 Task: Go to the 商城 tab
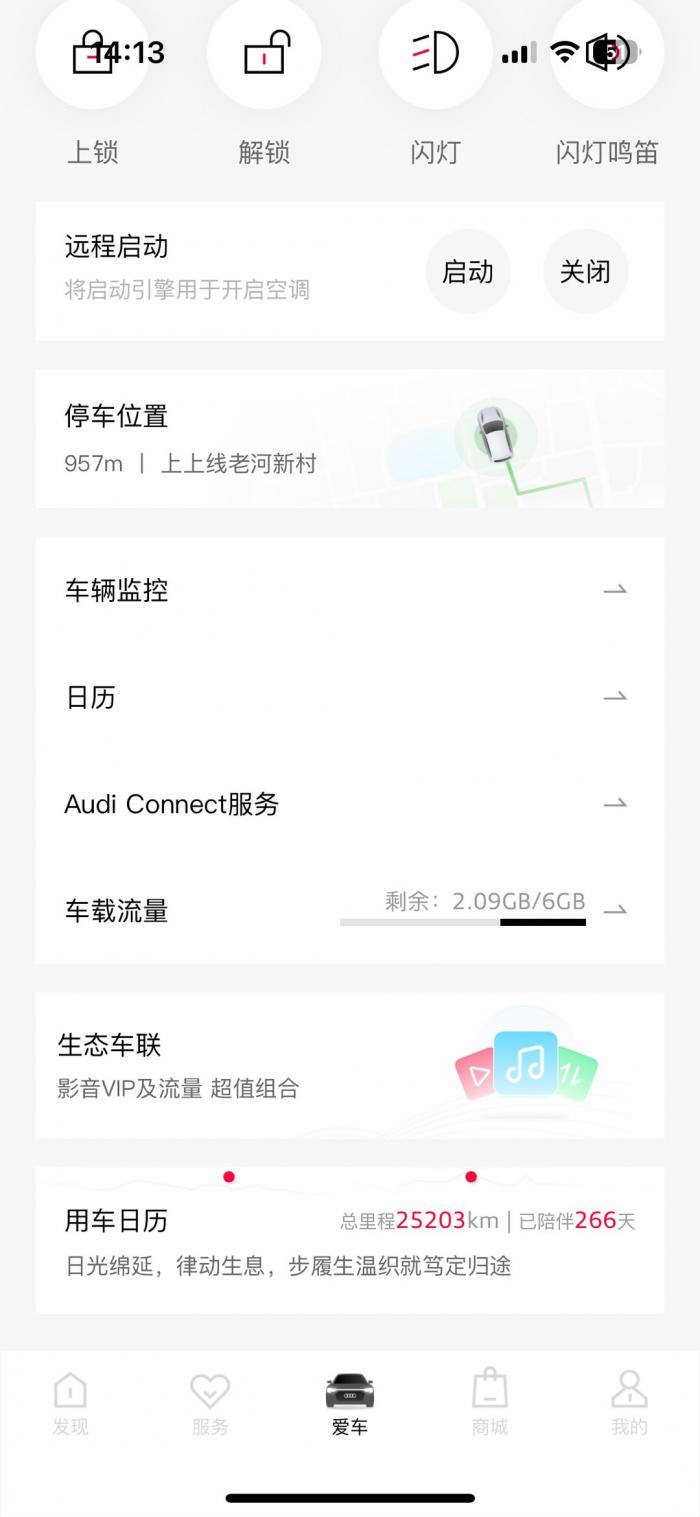tap(490, 1403)
